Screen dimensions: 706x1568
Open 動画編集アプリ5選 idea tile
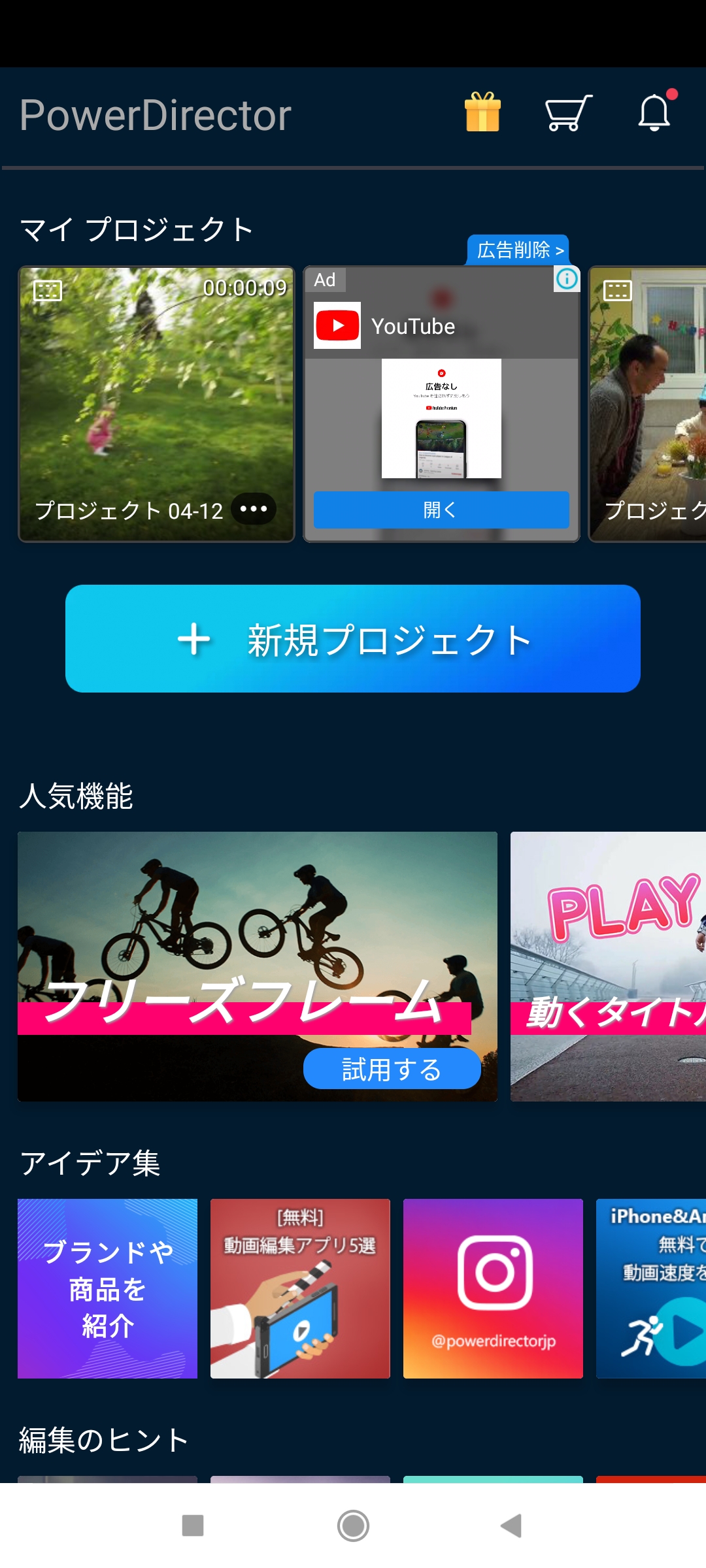click(x=300, y=1288)
